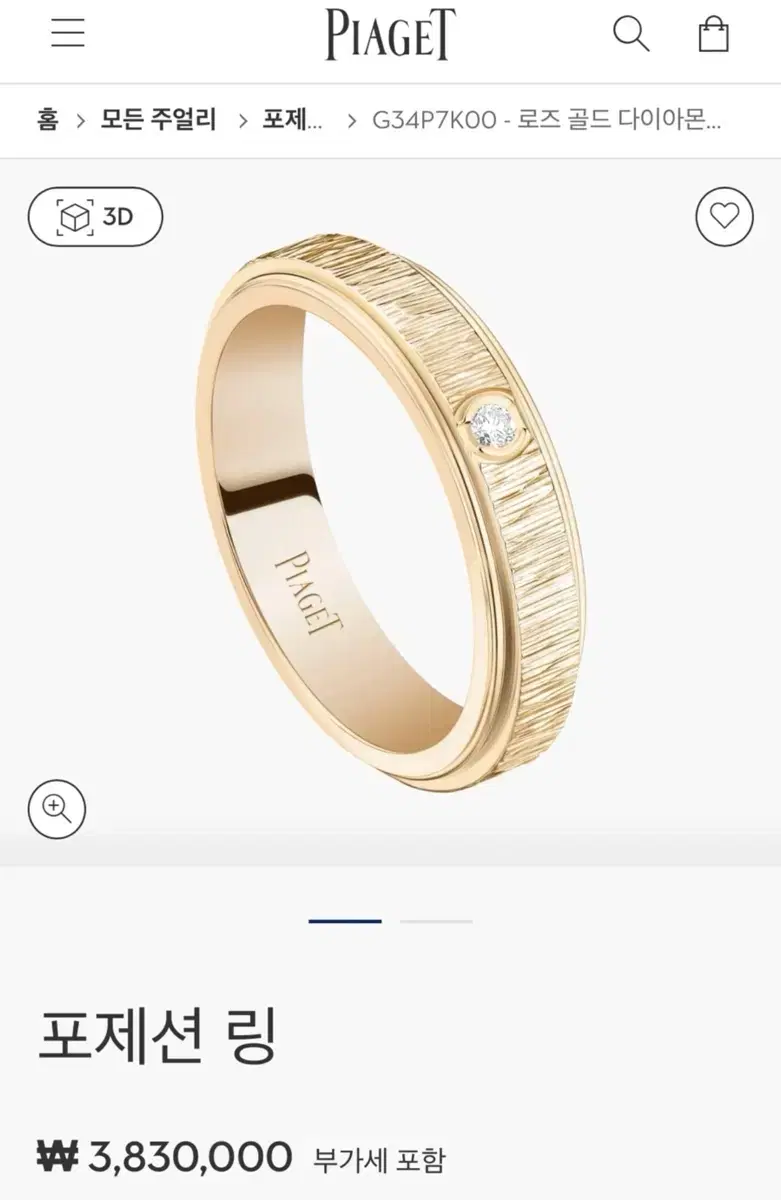Open the shopping bag
This screenshot has width=781, height=1200.
713,35
